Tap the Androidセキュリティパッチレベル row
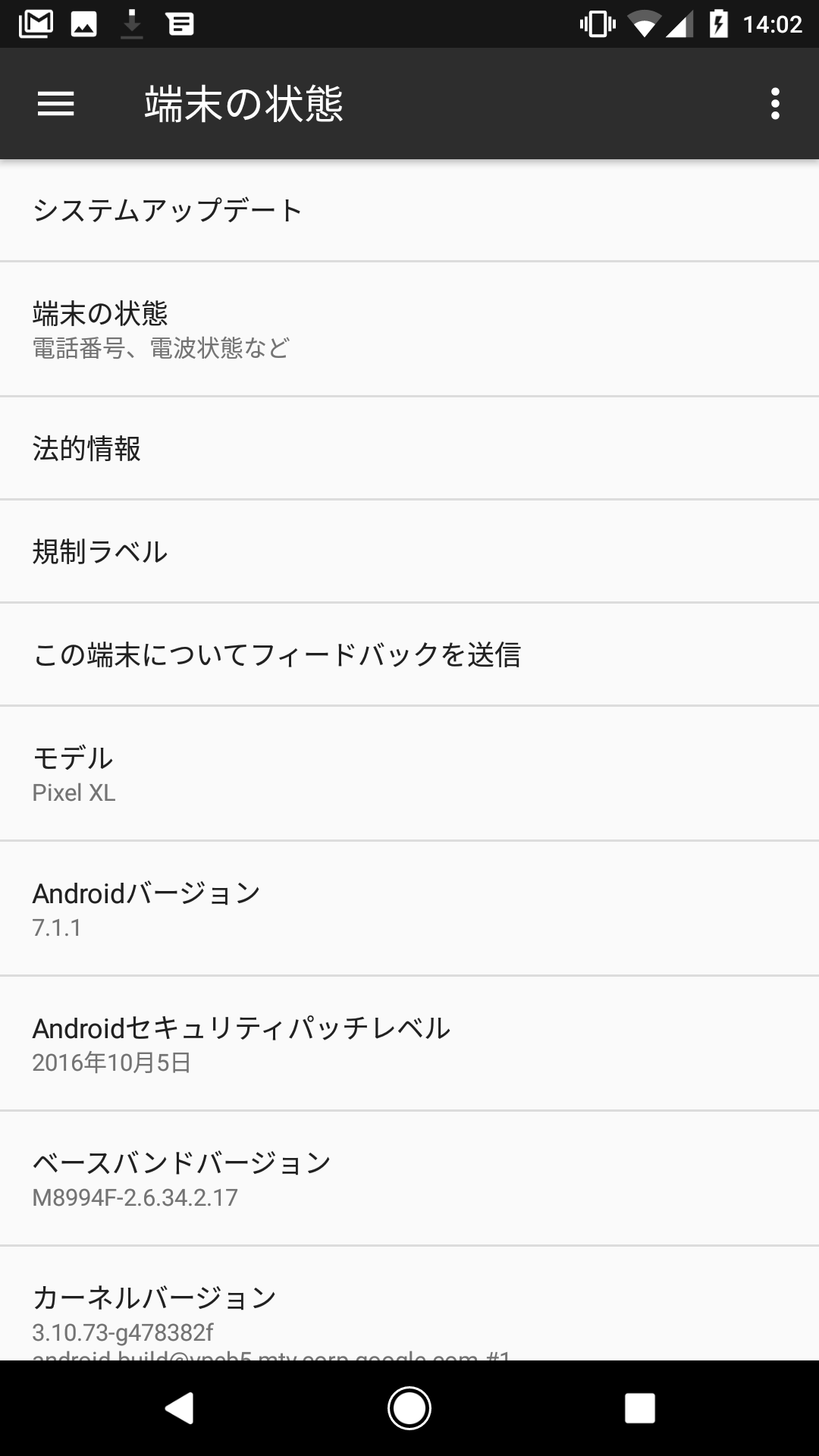Viewport: 819px width, 1456px height. (409, 1043)
